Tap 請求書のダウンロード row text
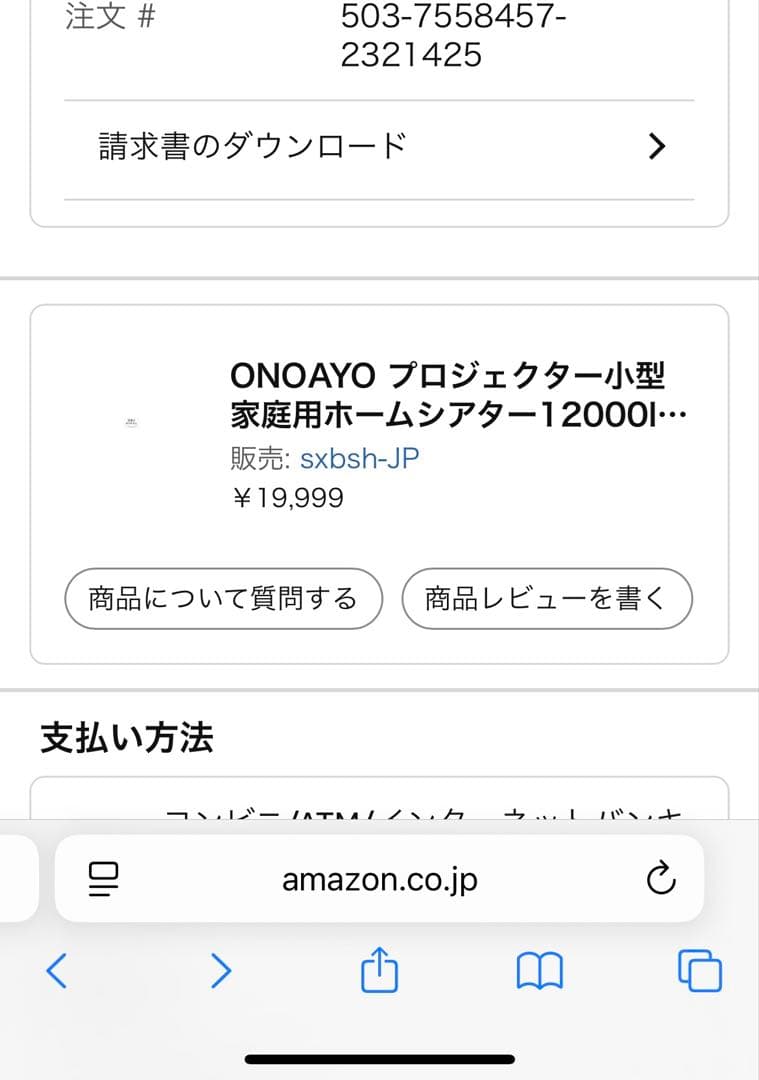759x1080 pixels. click(248, 146)
